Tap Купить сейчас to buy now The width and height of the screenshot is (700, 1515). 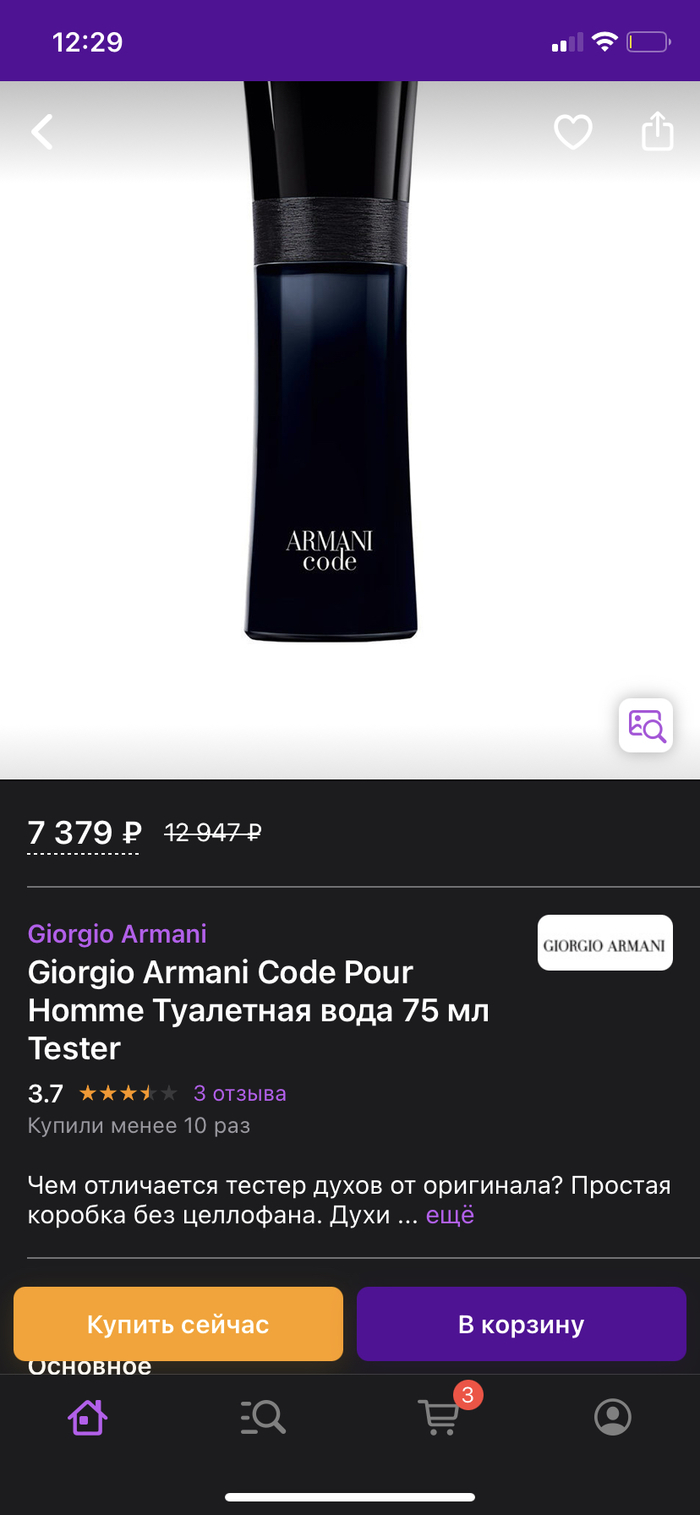[178, 1324]
